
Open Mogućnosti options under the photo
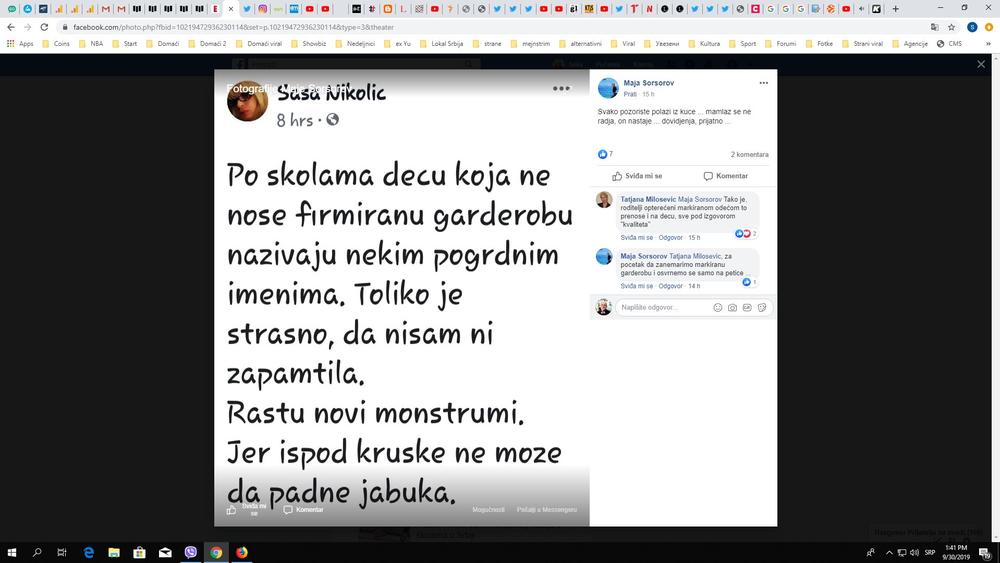488,510
